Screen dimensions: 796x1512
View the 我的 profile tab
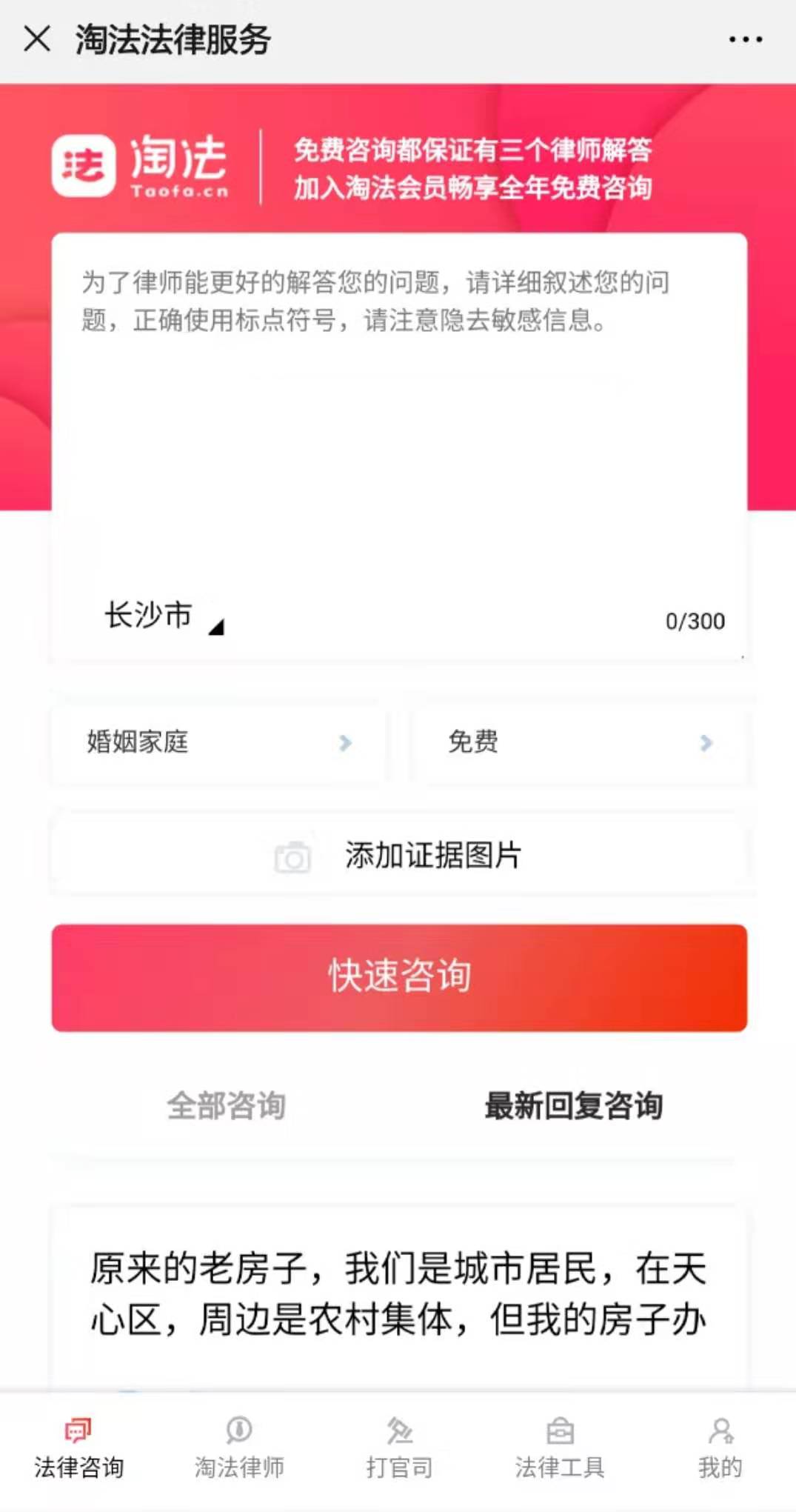click(720, 1448)
